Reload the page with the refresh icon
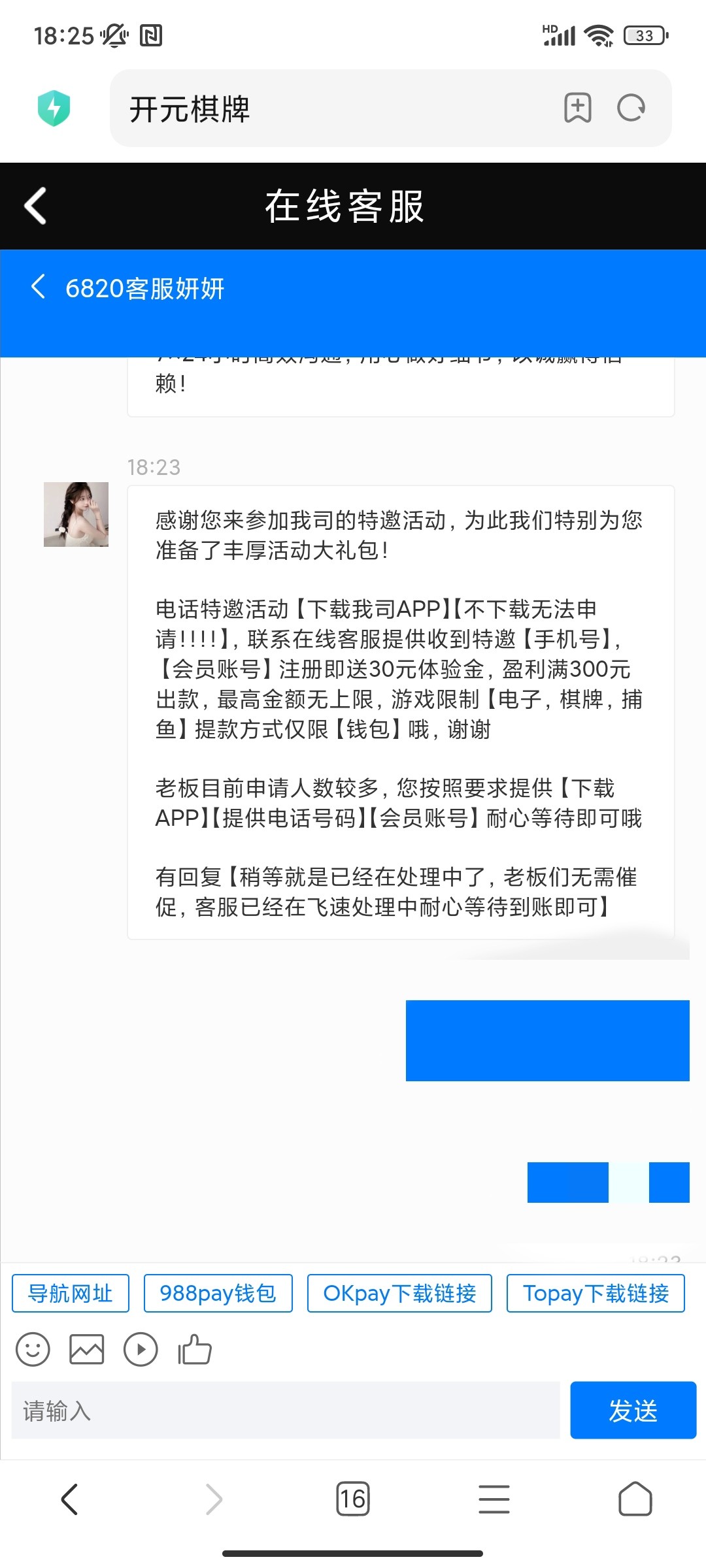 click(631, 108)
